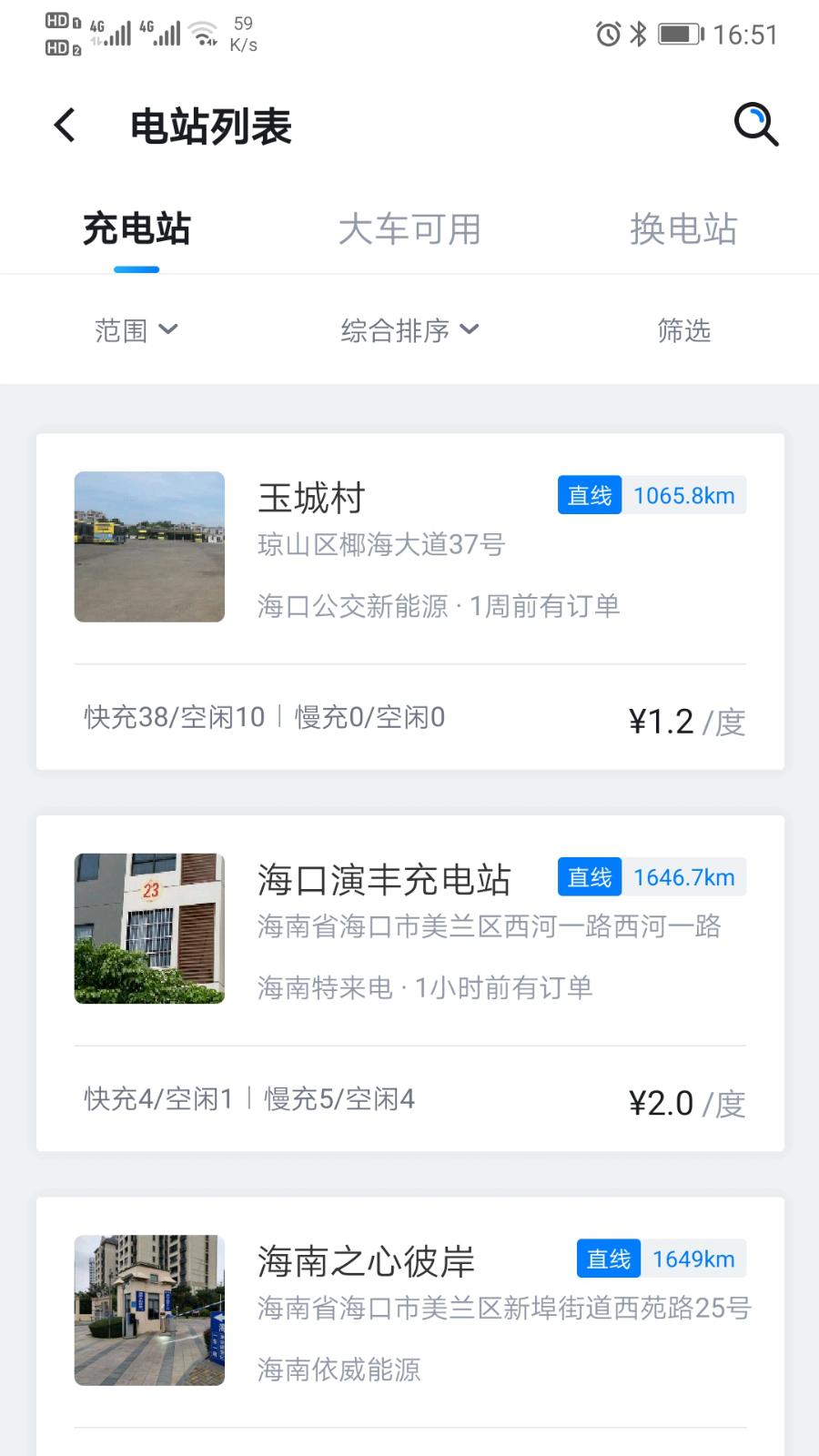Open the search magnifier icon

point(755,125)
